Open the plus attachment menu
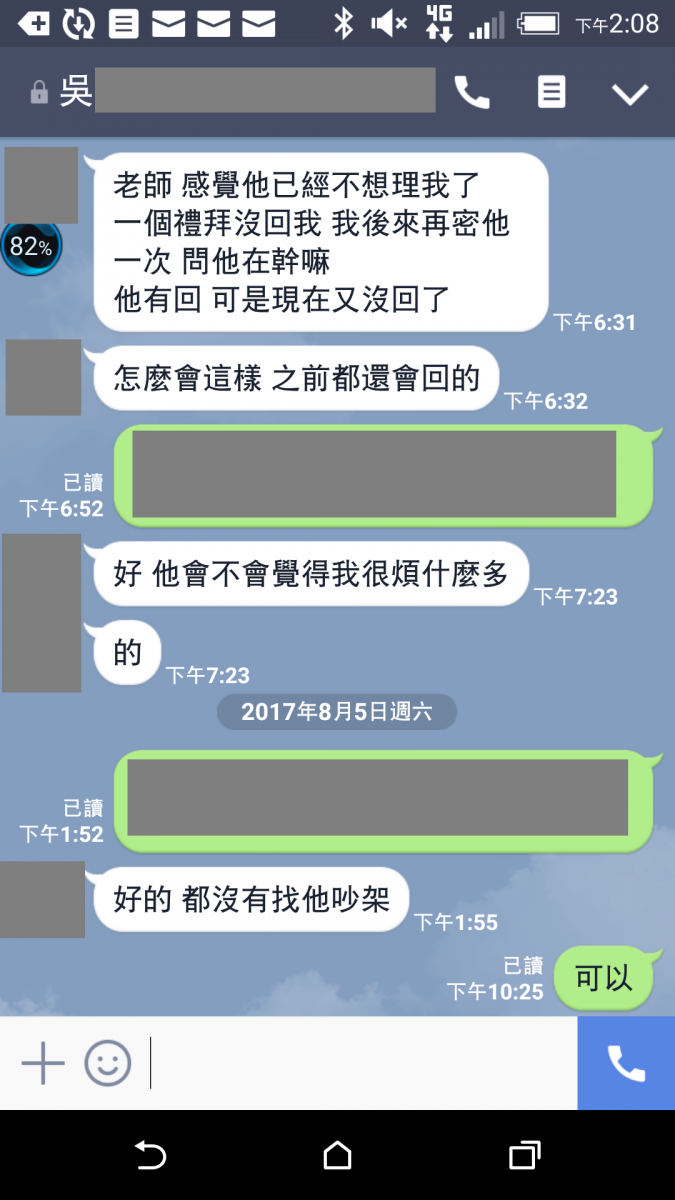Screen dimensions: 675x1200 [43, 1063]
